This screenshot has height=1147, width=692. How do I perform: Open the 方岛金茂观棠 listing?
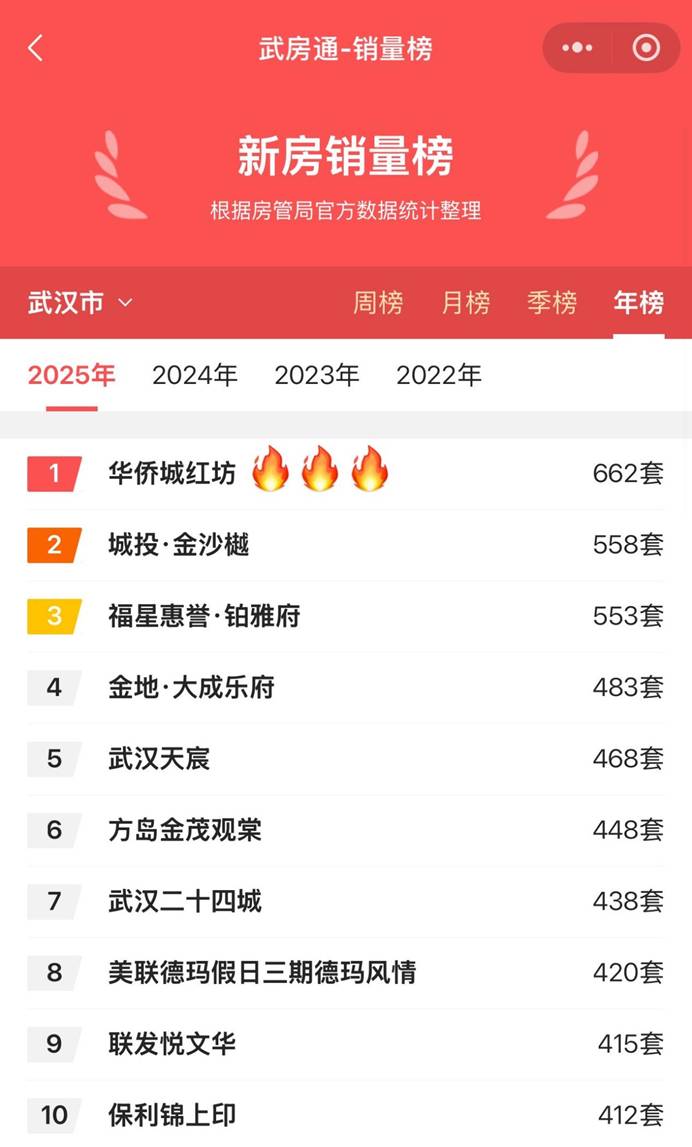[185, 830]
